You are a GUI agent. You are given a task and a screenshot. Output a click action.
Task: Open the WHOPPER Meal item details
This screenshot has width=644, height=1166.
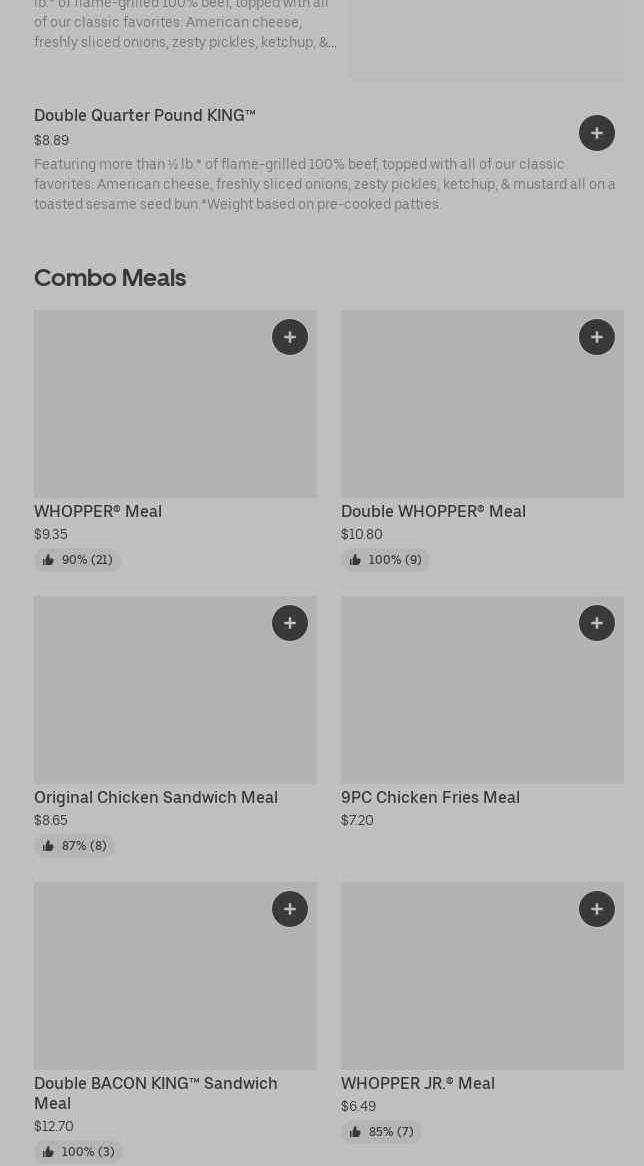98,511
